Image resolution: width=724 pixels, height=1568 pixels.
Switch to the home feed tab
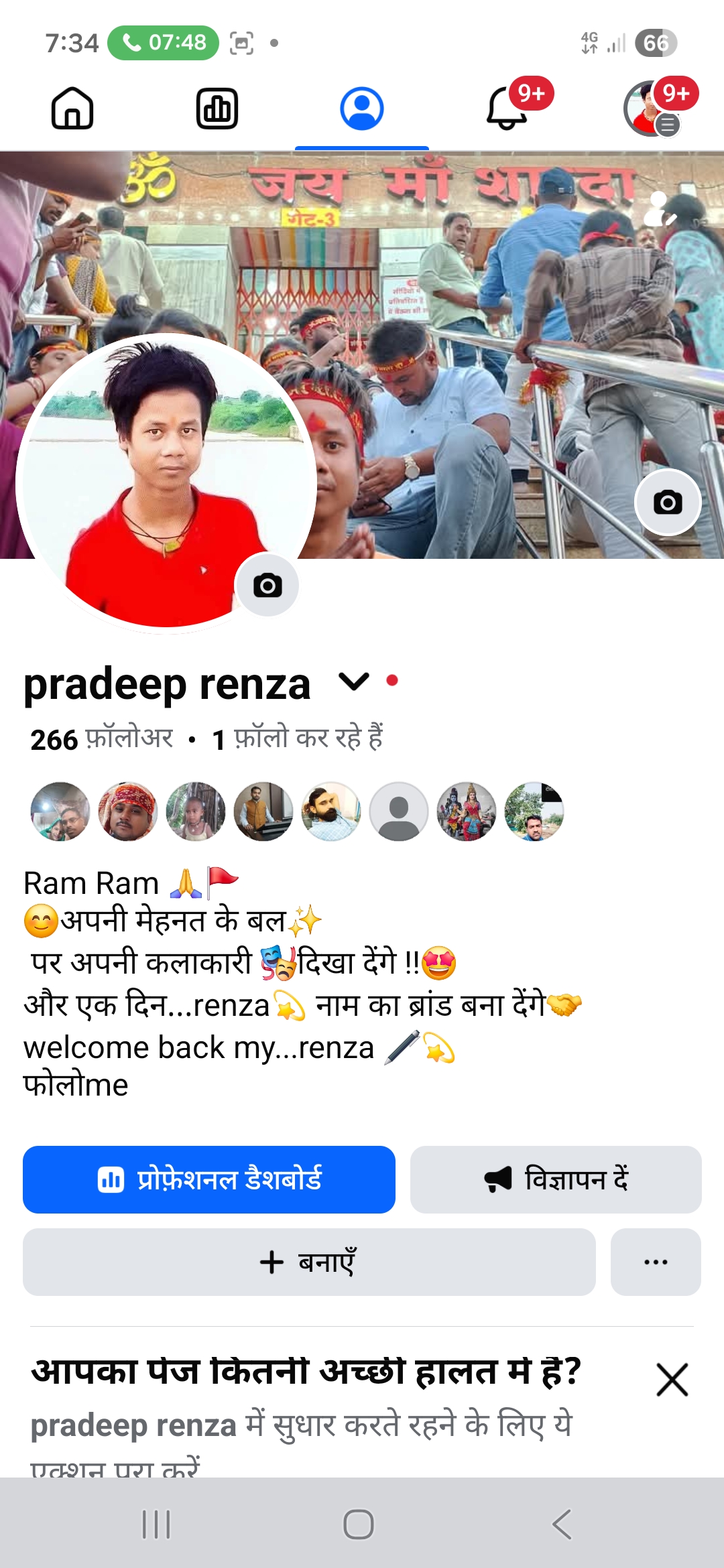pos(72,109)
